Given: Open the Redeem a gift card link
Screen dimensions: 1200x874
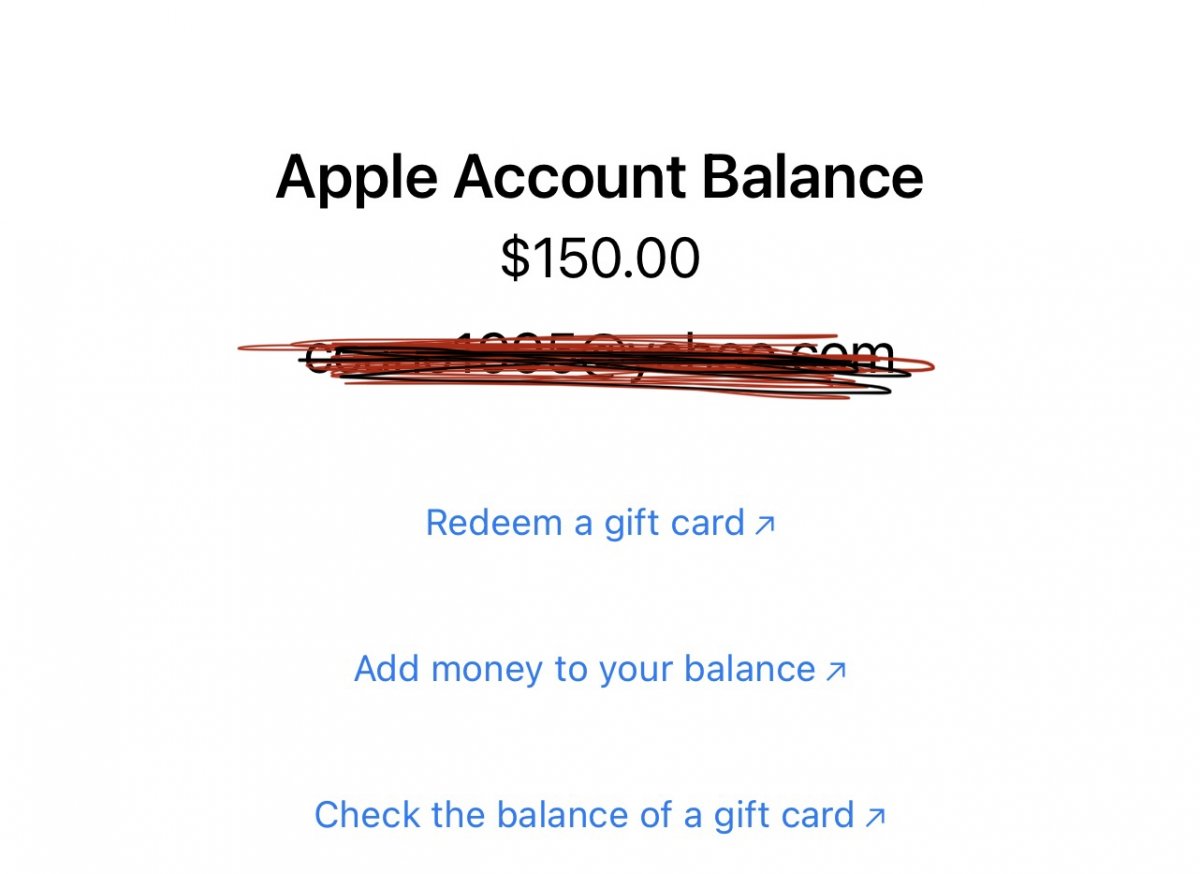Looking at the screenshot, I should 599,523.
